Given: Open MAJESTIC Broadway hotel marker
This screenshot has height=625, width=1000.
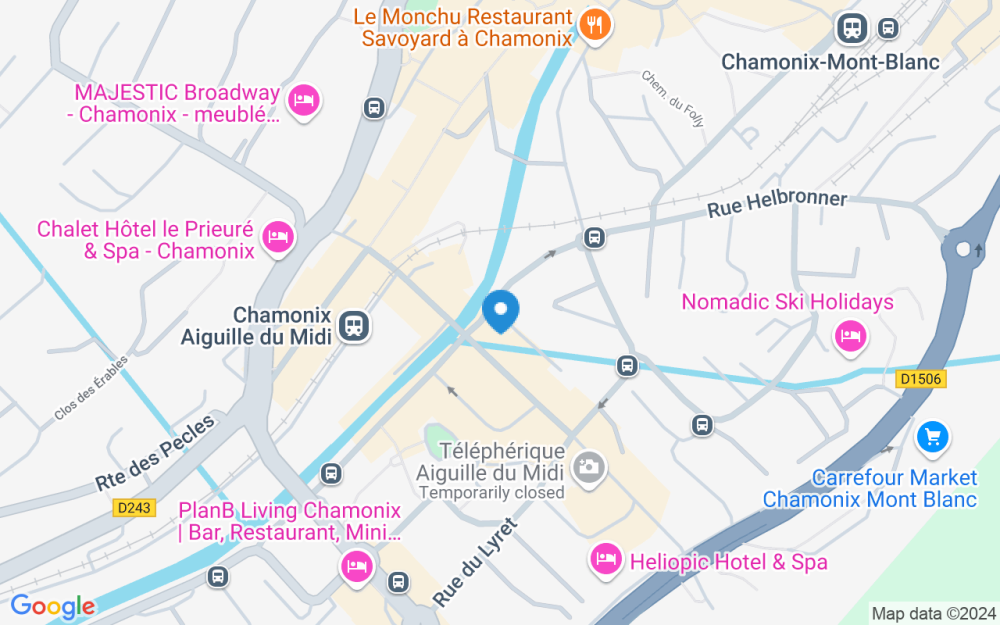Looking at the screenshot, I should pyautogui.click(x=303, y=100).
